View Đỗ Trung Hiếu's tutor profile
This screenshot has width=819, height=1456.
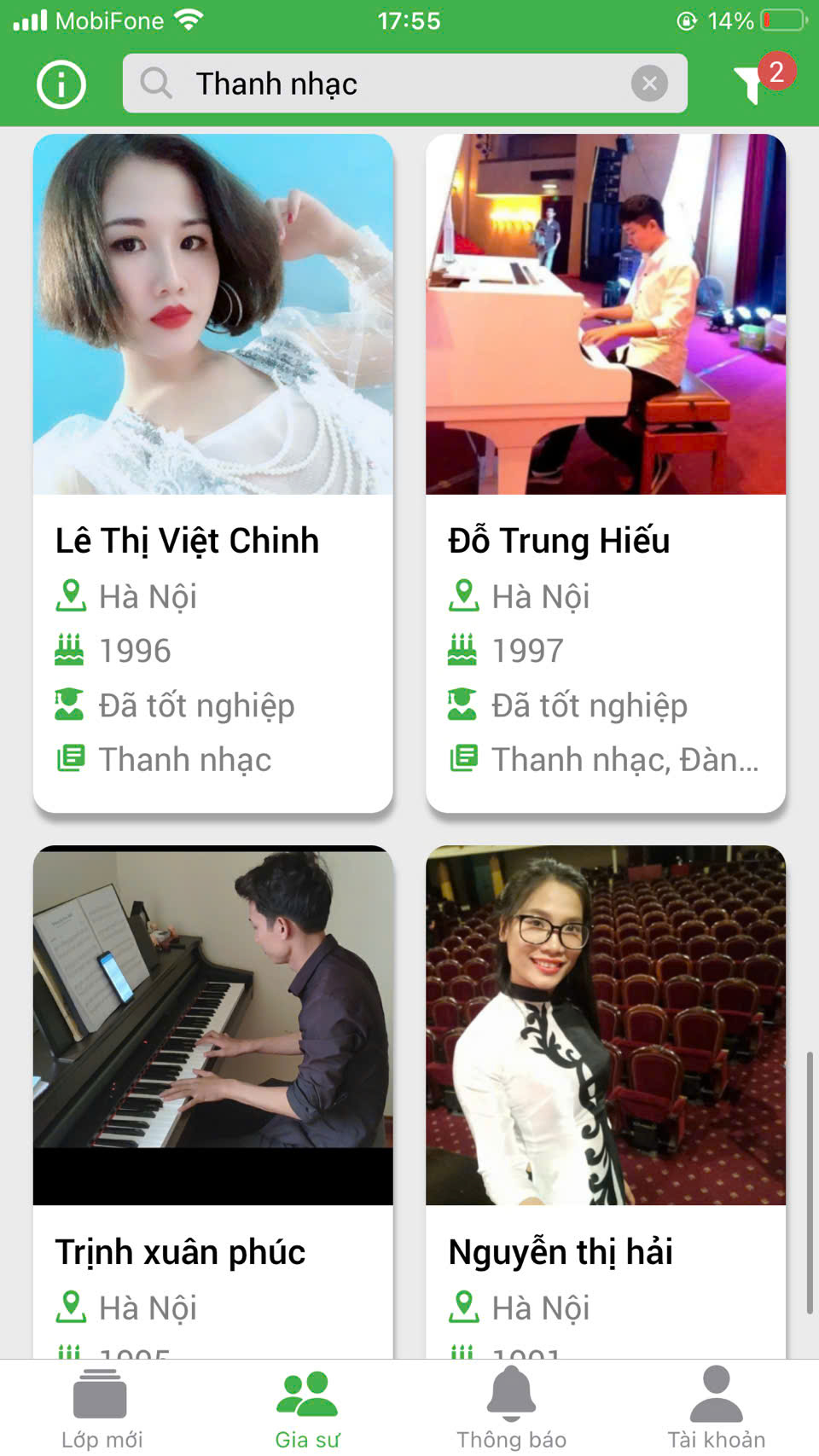click(x=606, y=473)
